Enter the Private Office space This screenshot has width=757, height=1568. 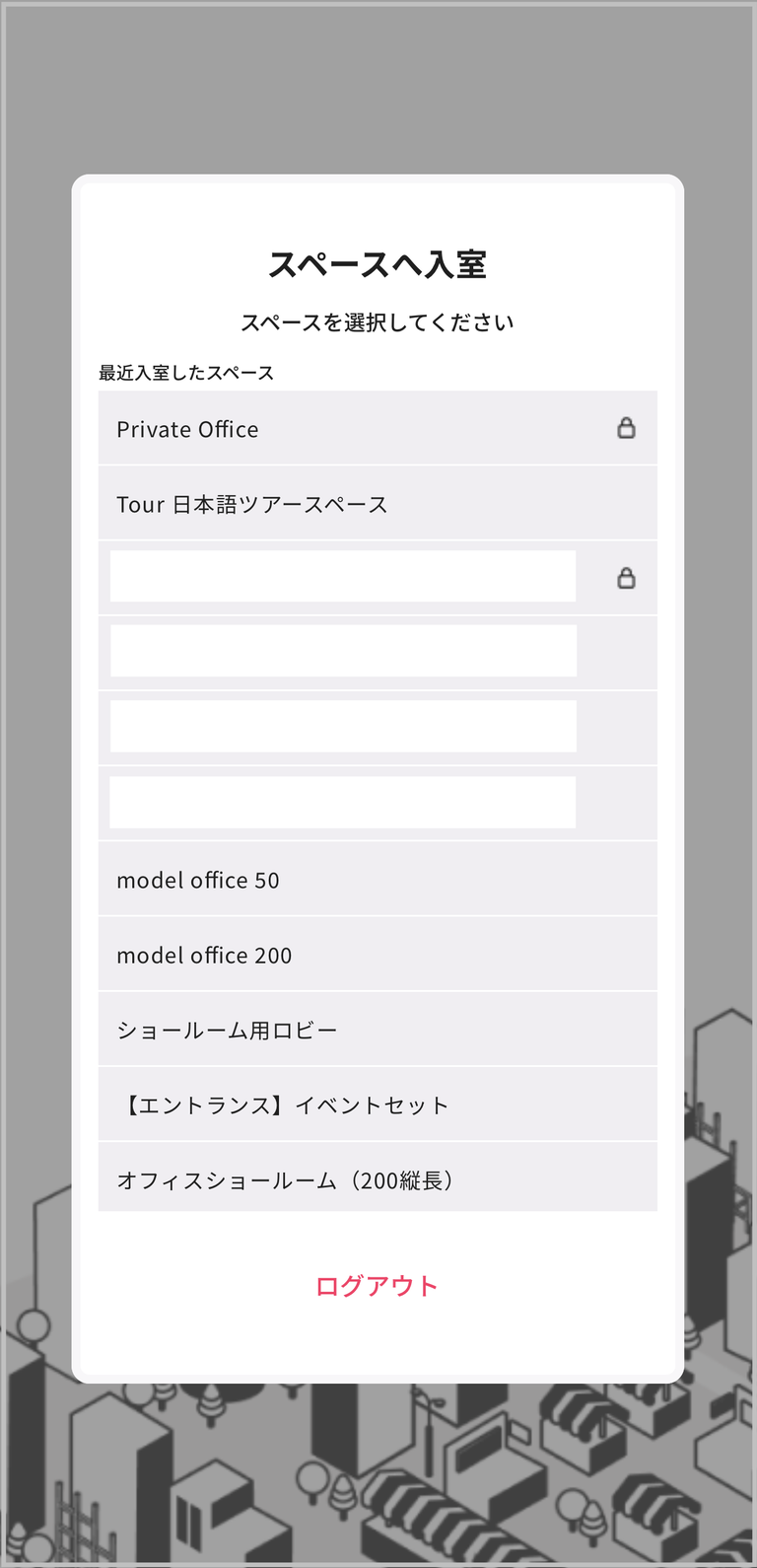(378, 428)
